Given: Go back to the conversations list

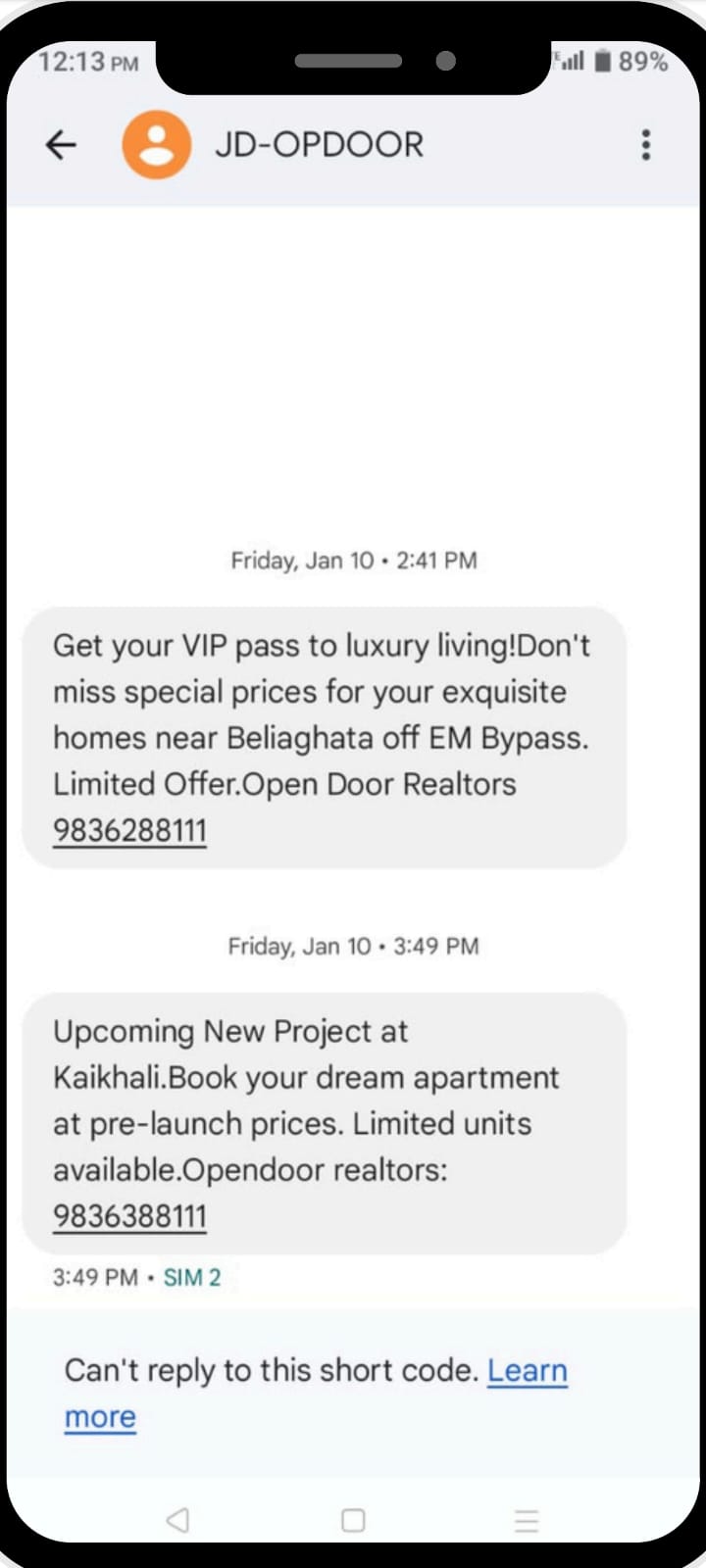Looking at the screenshot, I should [x=61, y=145].
